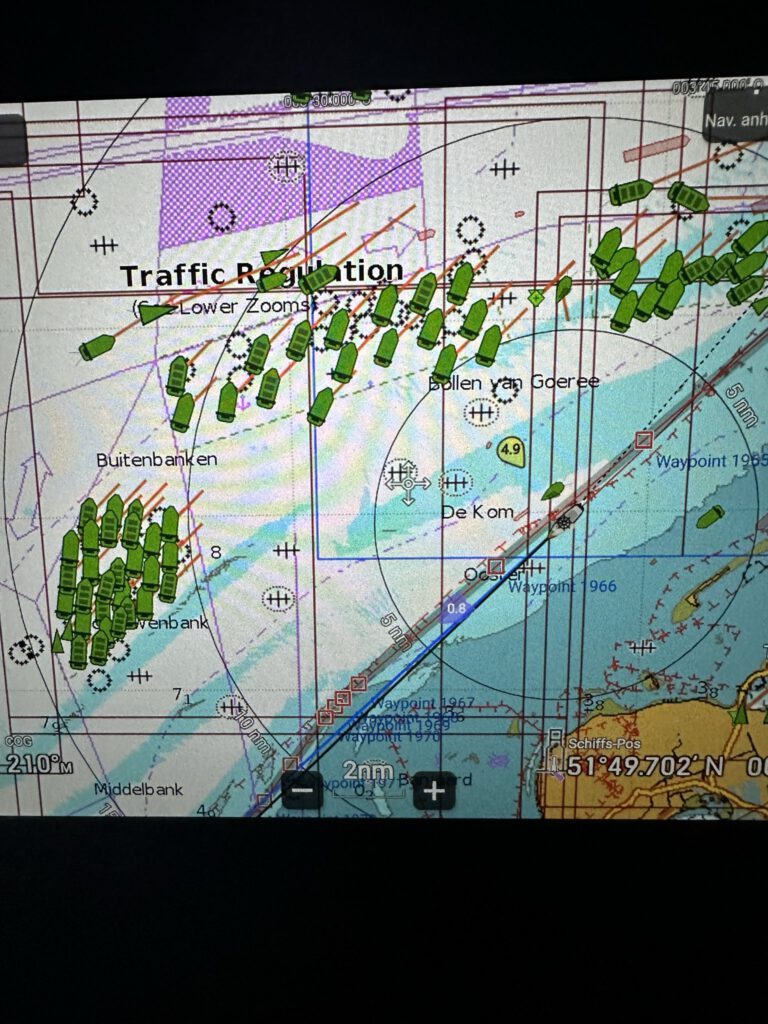The width and height of the screenshot is (768, 1024).
Task: Tap the Nav. anh… button
Action: coord(735,119)
